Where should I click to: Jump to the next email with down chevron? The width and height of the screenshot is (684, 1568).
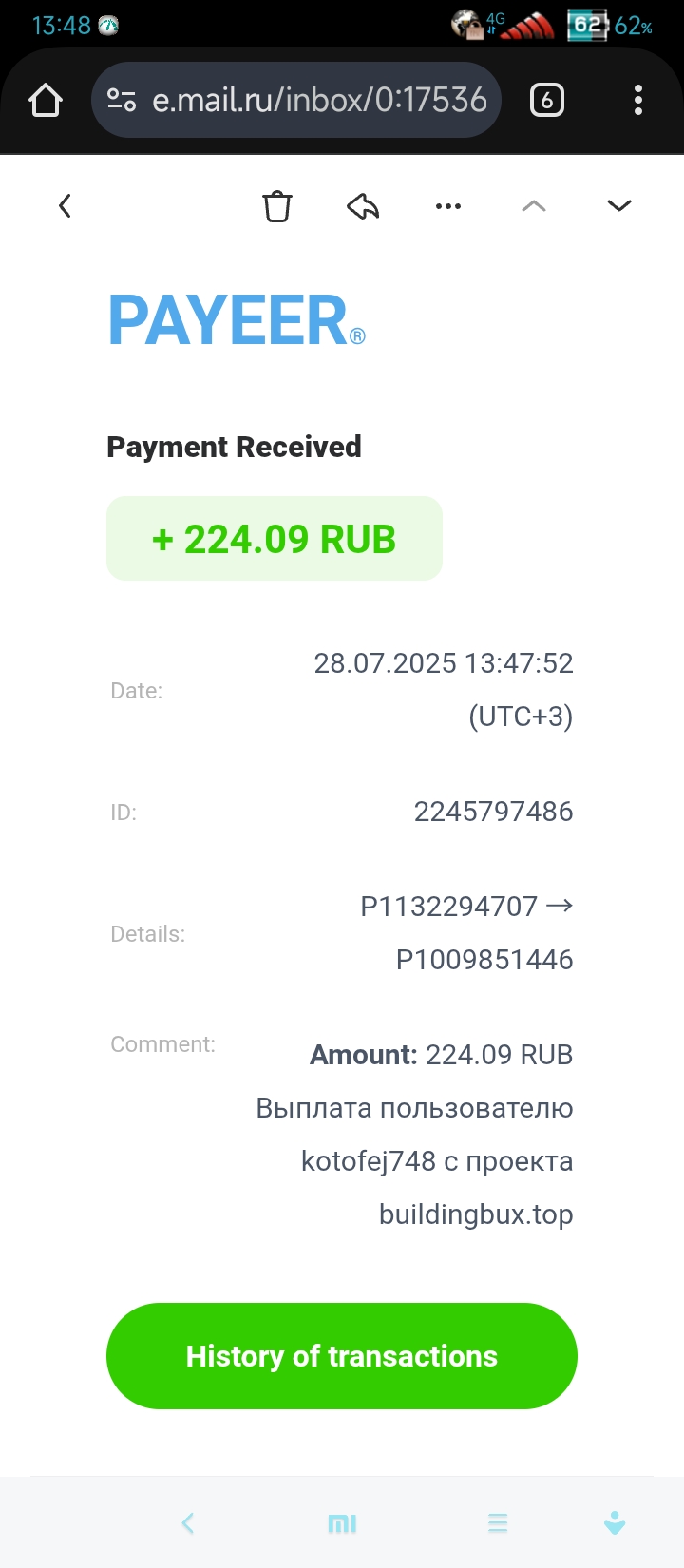click(619, 205)
